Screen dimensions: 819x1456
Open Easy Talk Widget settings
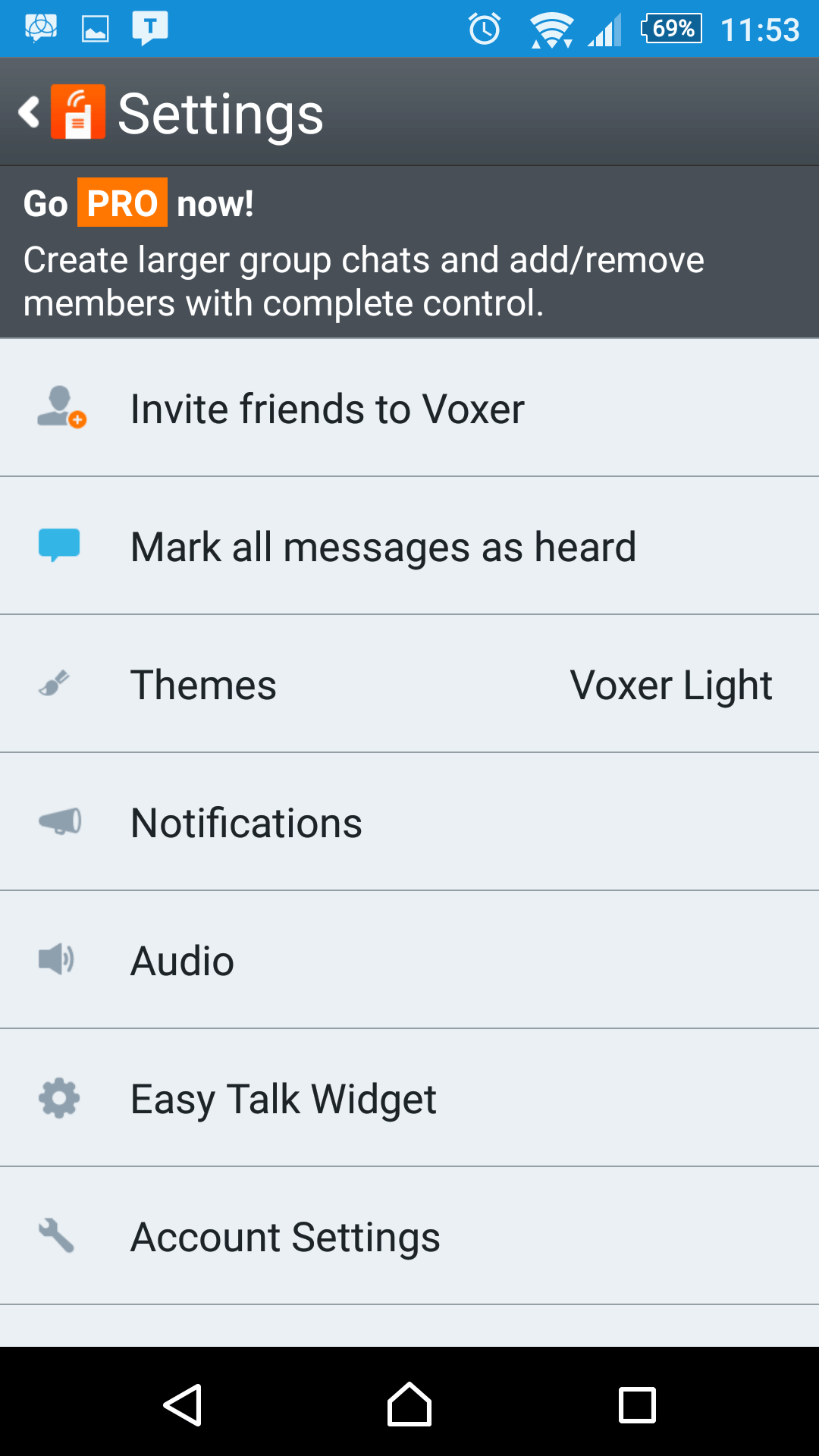click(409, 1098)
